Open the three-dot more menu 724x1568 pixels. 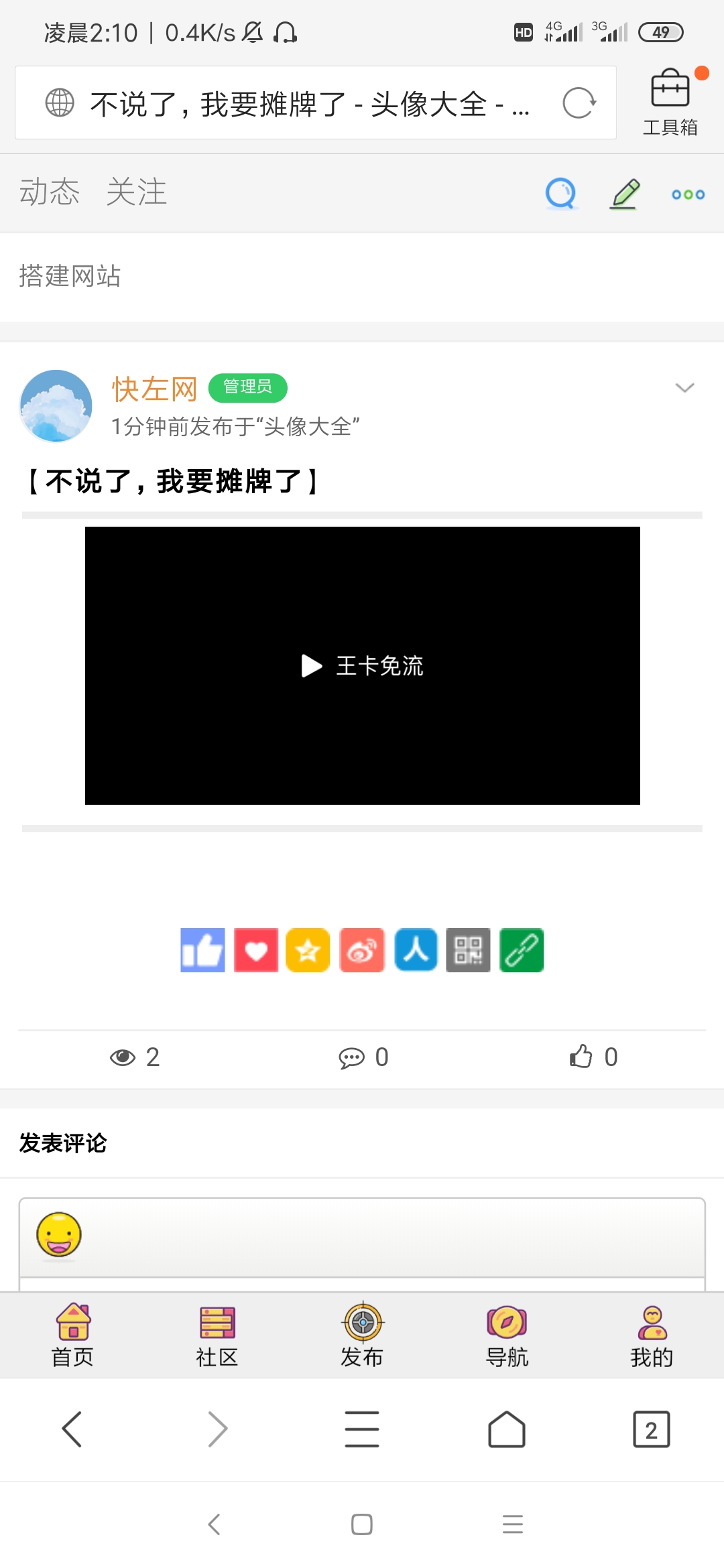pyautogui.click(x=688, y=194)
